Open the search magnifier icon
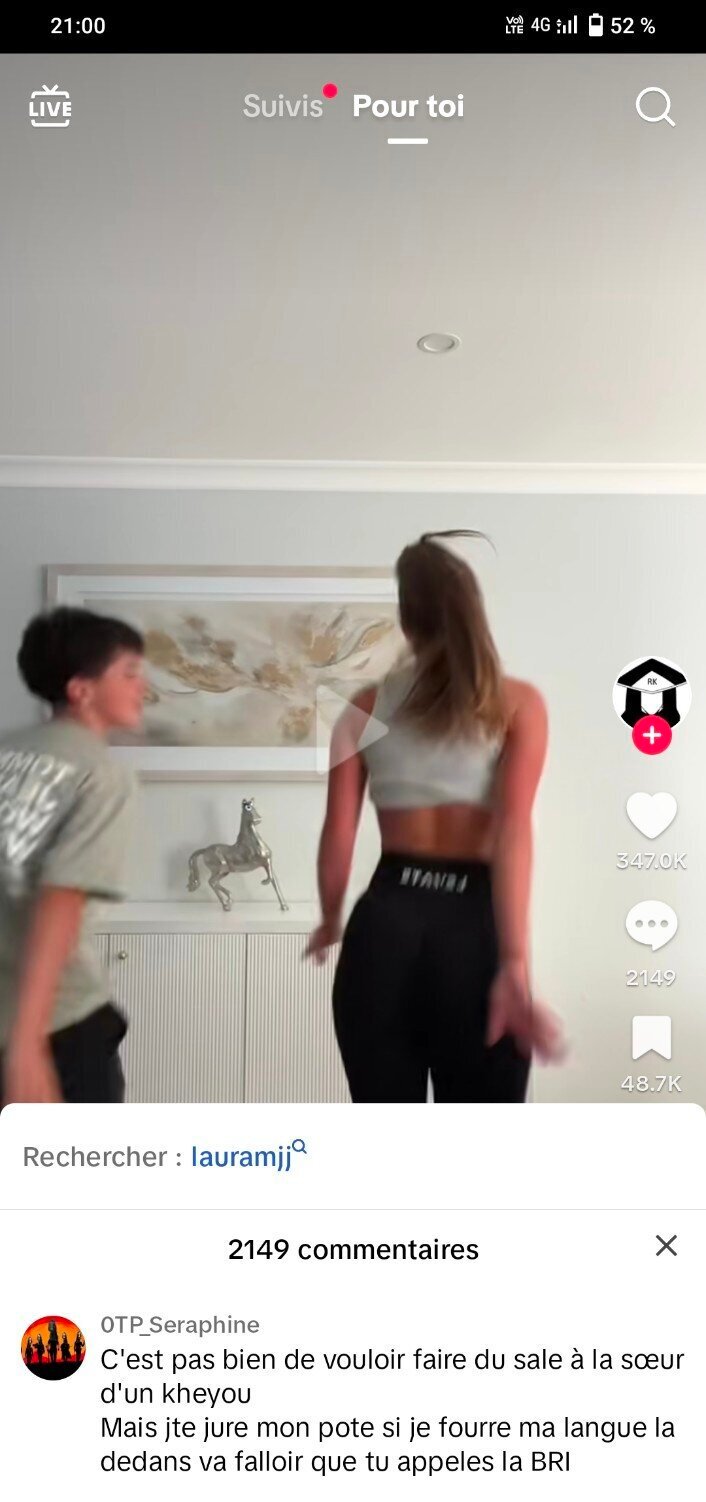This screenshot has width=706, height=1502. tap(655, 107)
